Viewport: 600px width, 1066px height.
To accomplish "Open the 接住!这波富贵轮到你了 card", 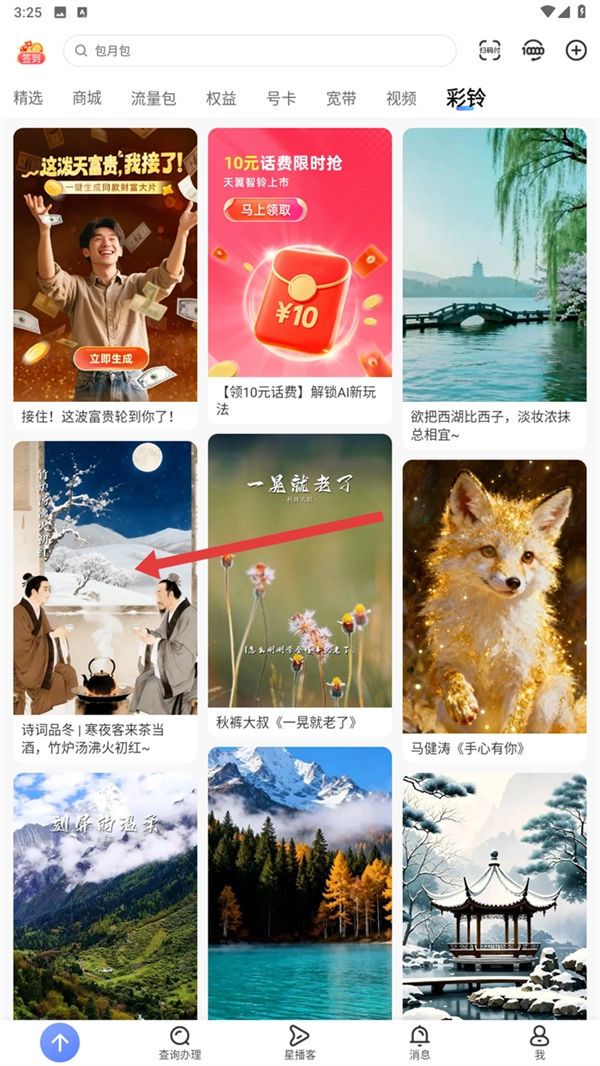I will click(105, 279).
